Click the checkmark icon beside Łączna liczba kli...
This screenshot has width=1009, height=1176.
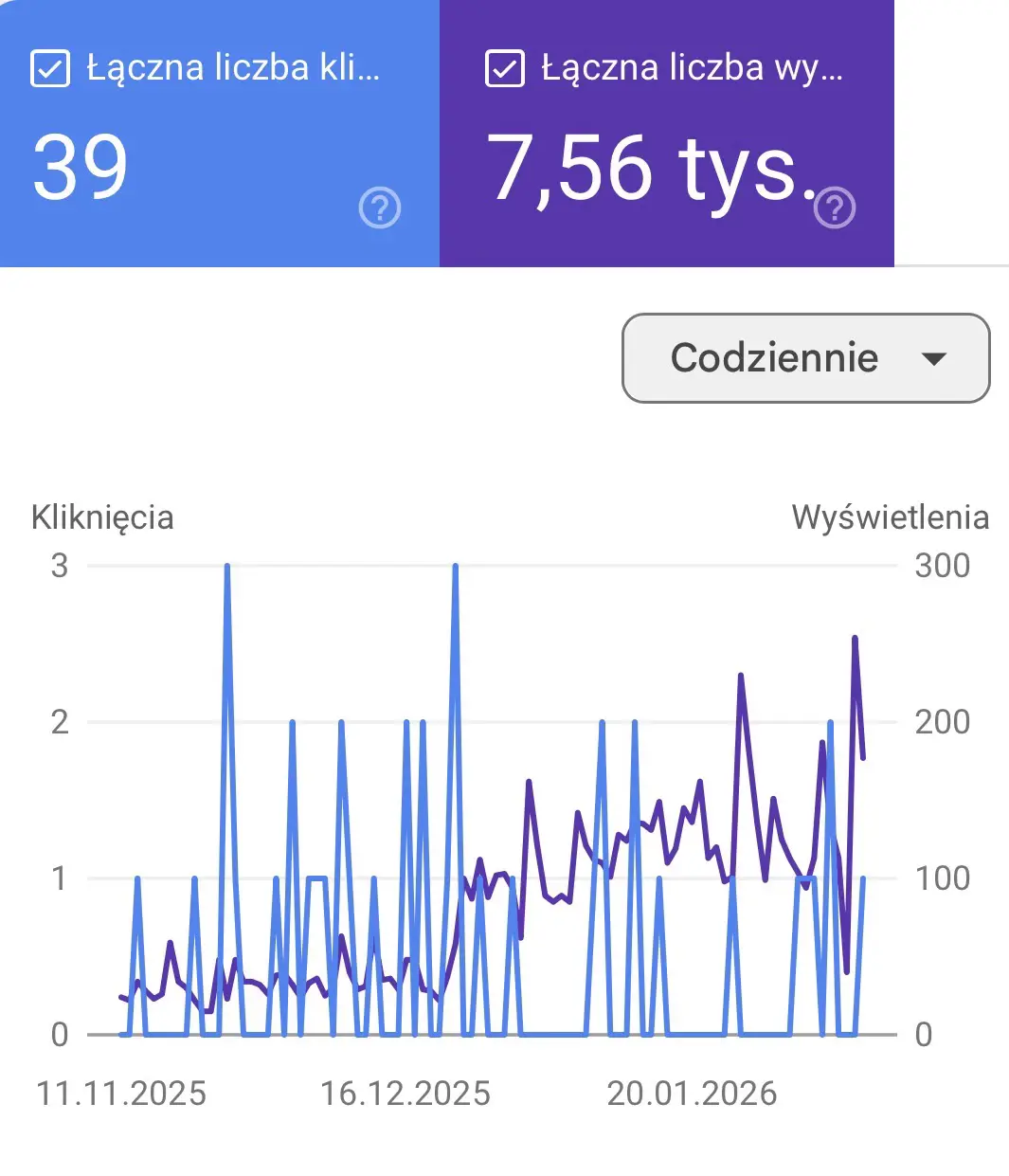[x=49, y=67]
